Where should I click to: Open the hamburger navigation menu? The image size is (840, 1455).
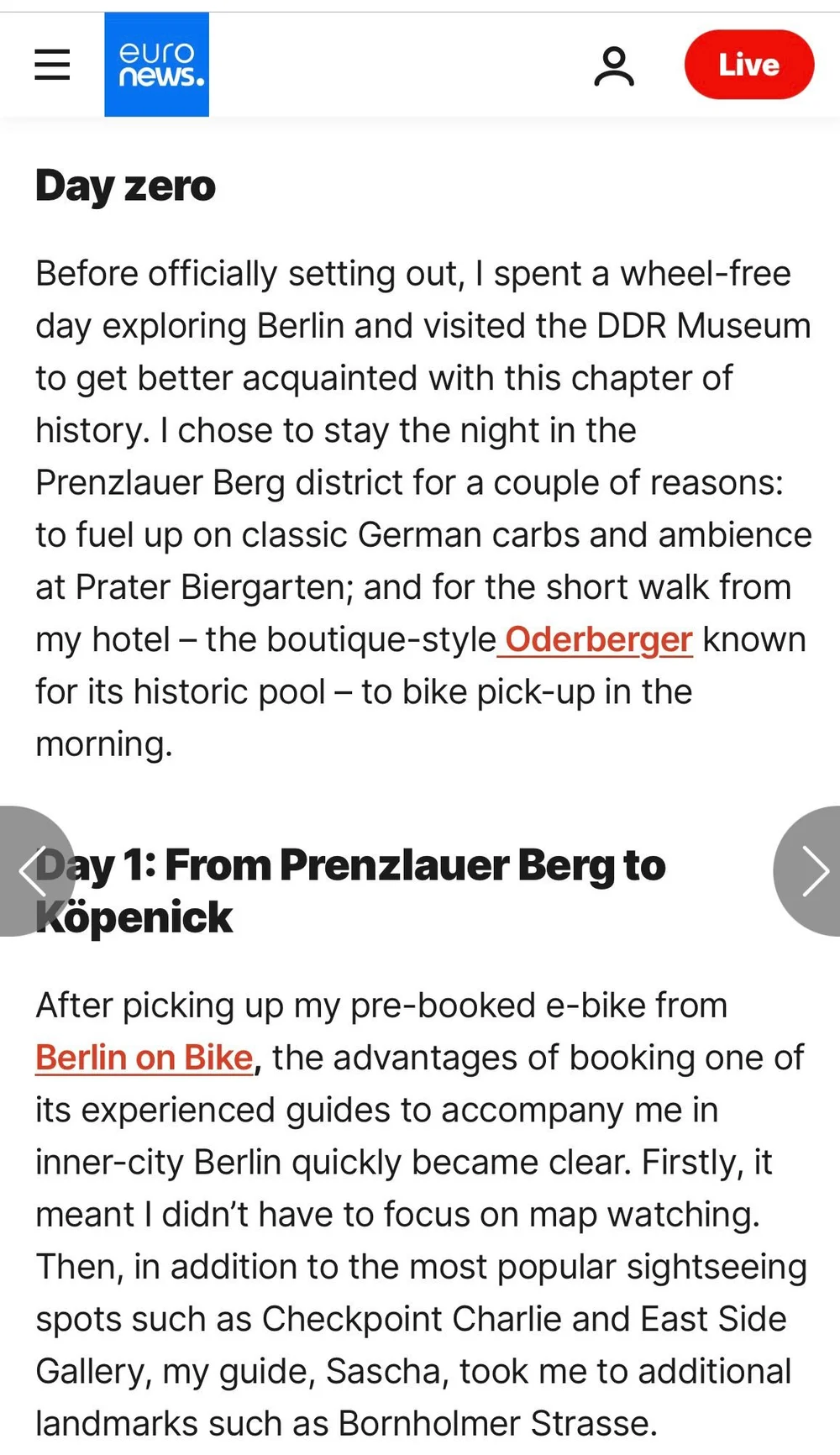tap(52, 65)
